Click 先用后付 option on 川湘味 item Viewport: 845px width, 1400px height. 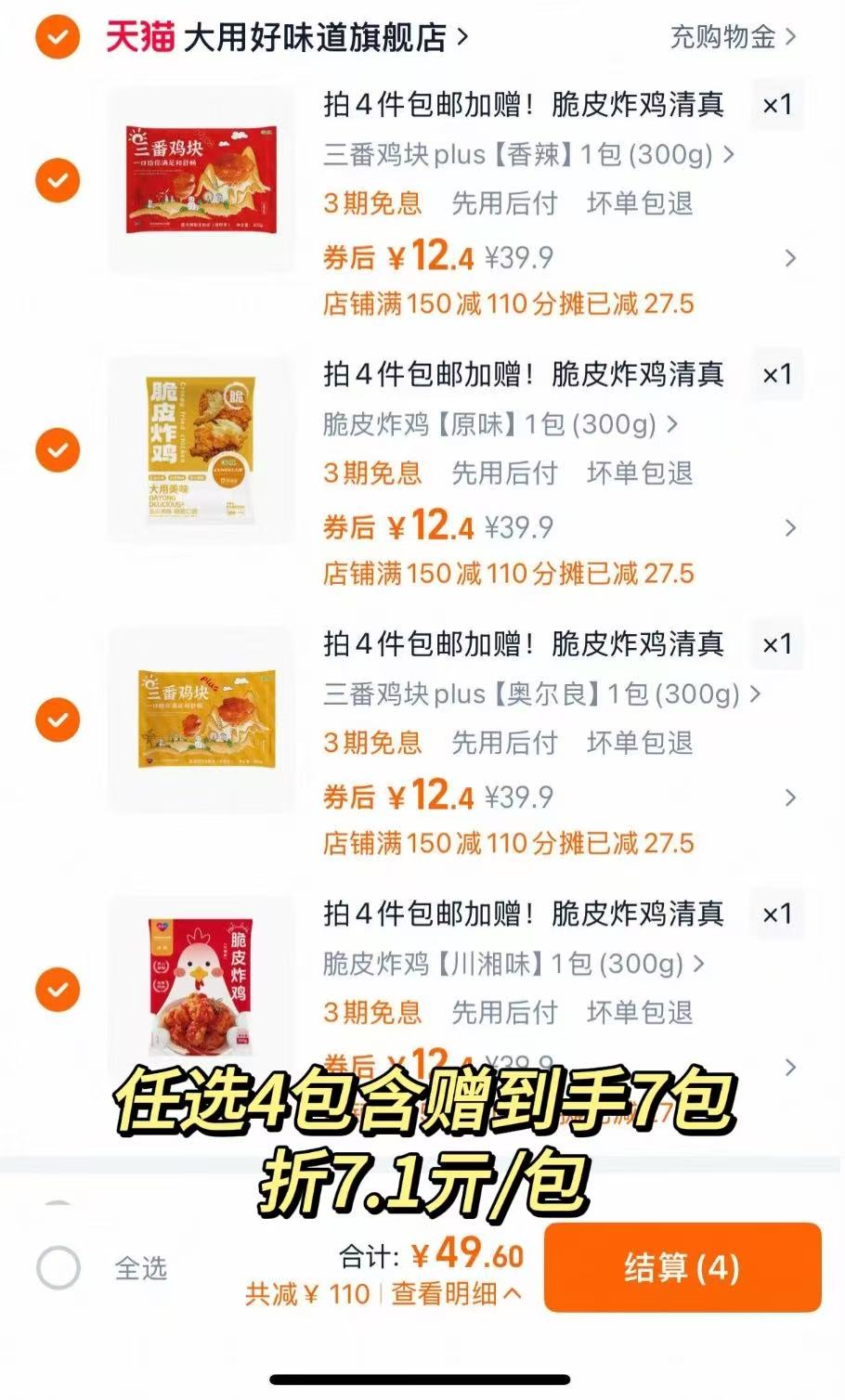click(505, 1013)
